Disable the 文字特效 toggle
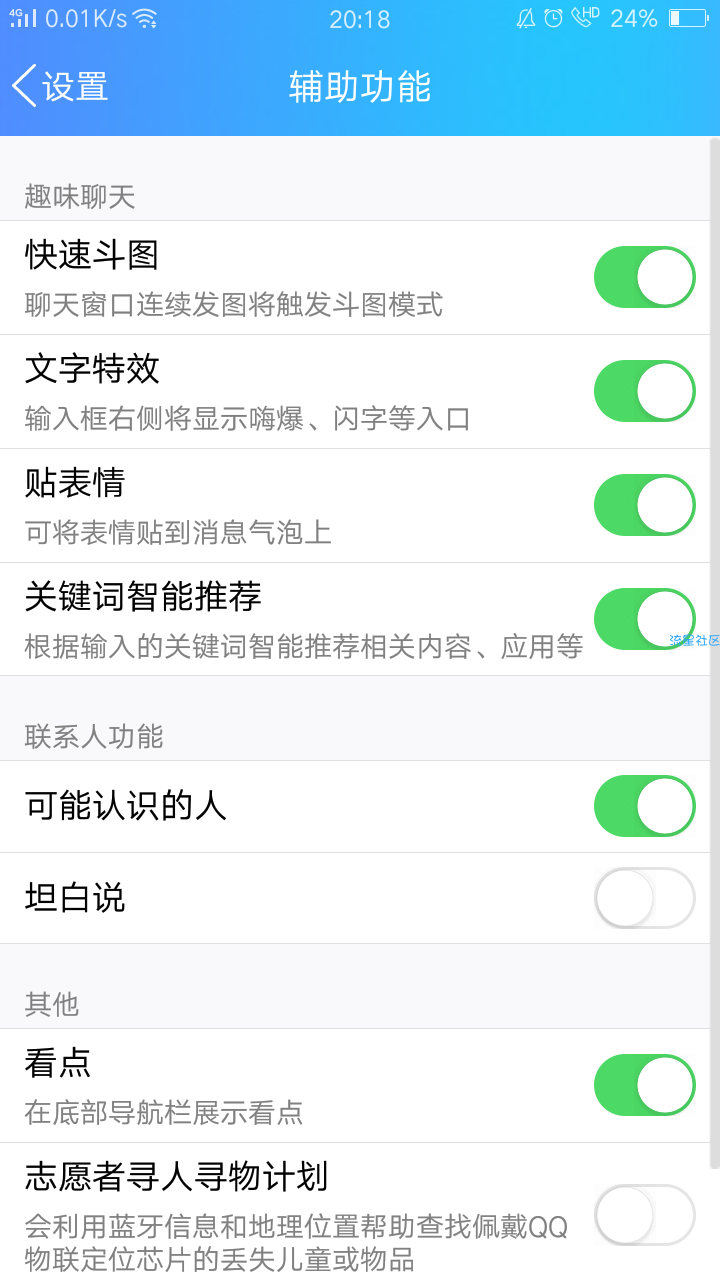 click(x=644, y=391)
